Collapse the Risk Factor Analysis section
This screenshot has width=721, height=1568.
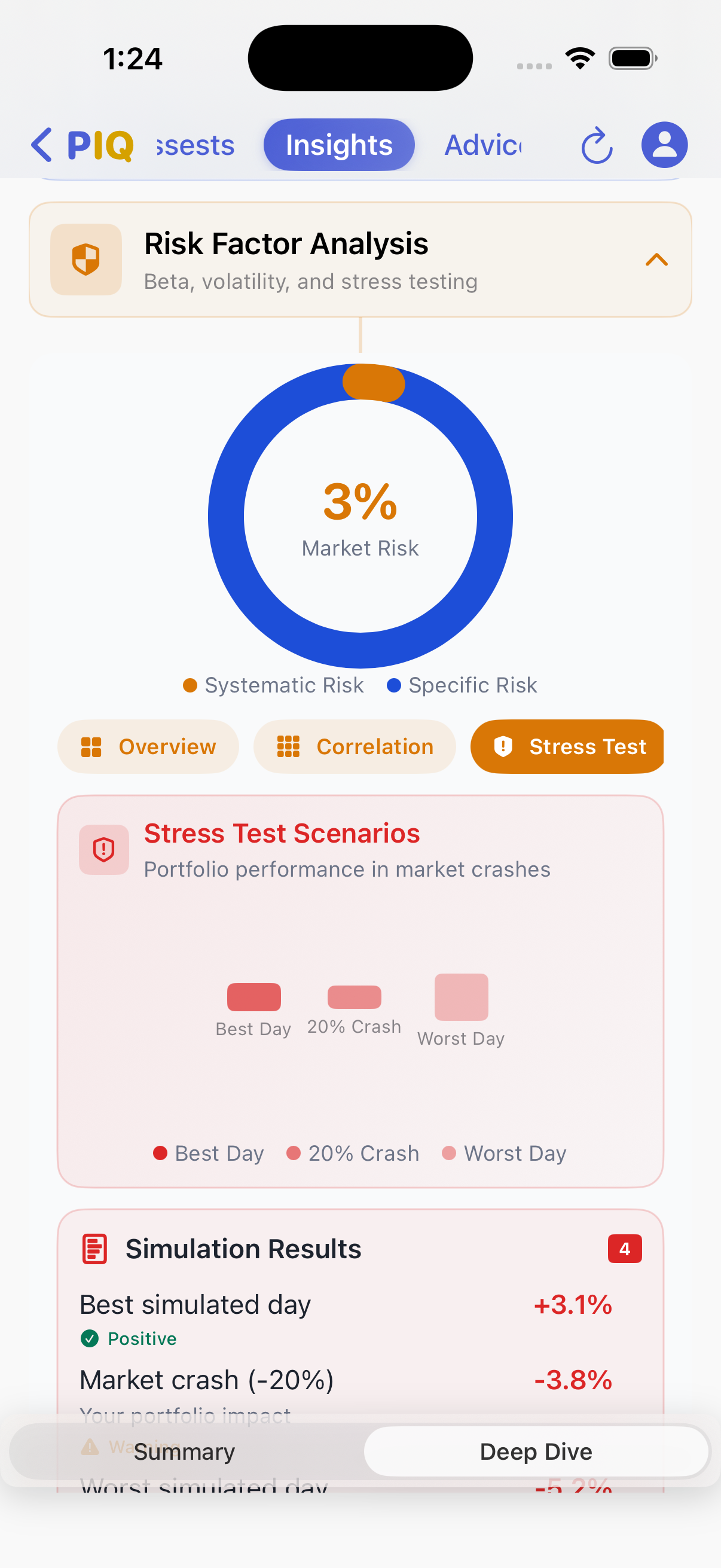point(656,260)
